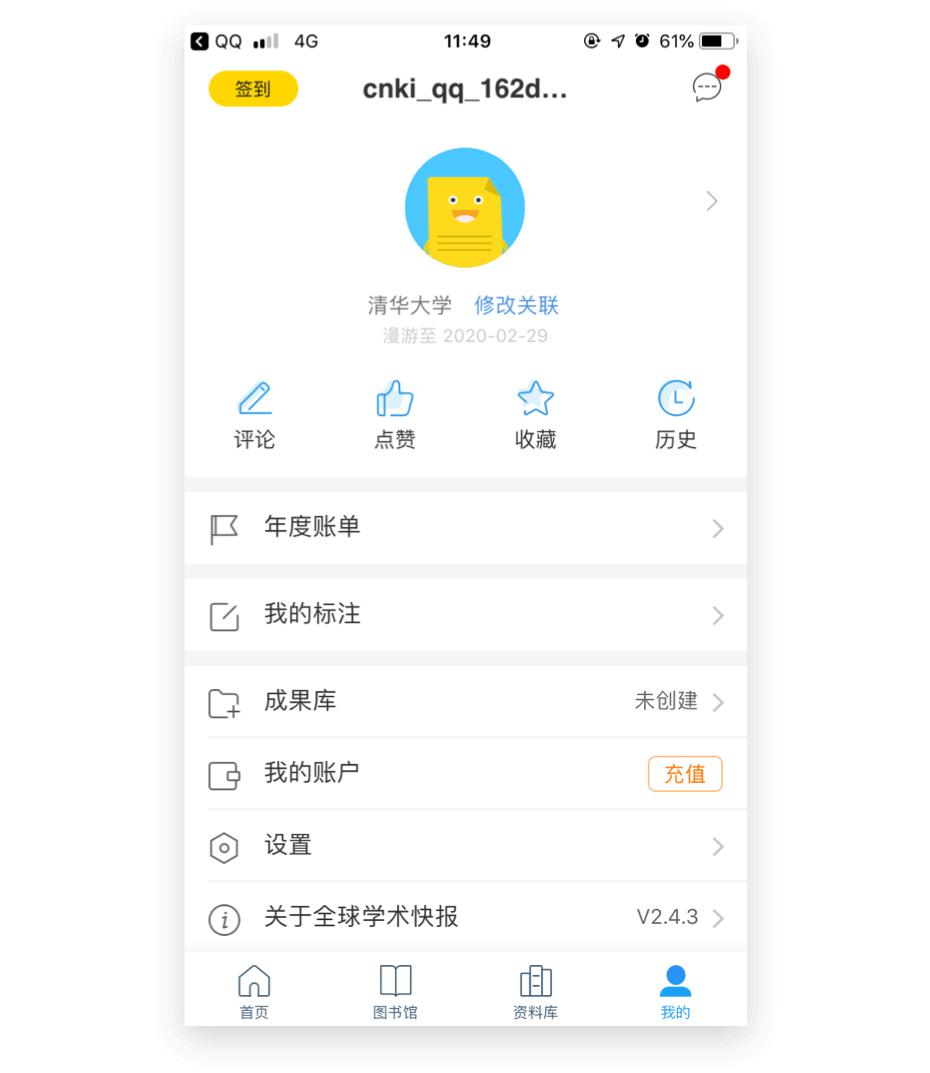This screenshot has height=1073, width=930.
Task: Tap the 签到 check-in button
Action: click(253, 89)
